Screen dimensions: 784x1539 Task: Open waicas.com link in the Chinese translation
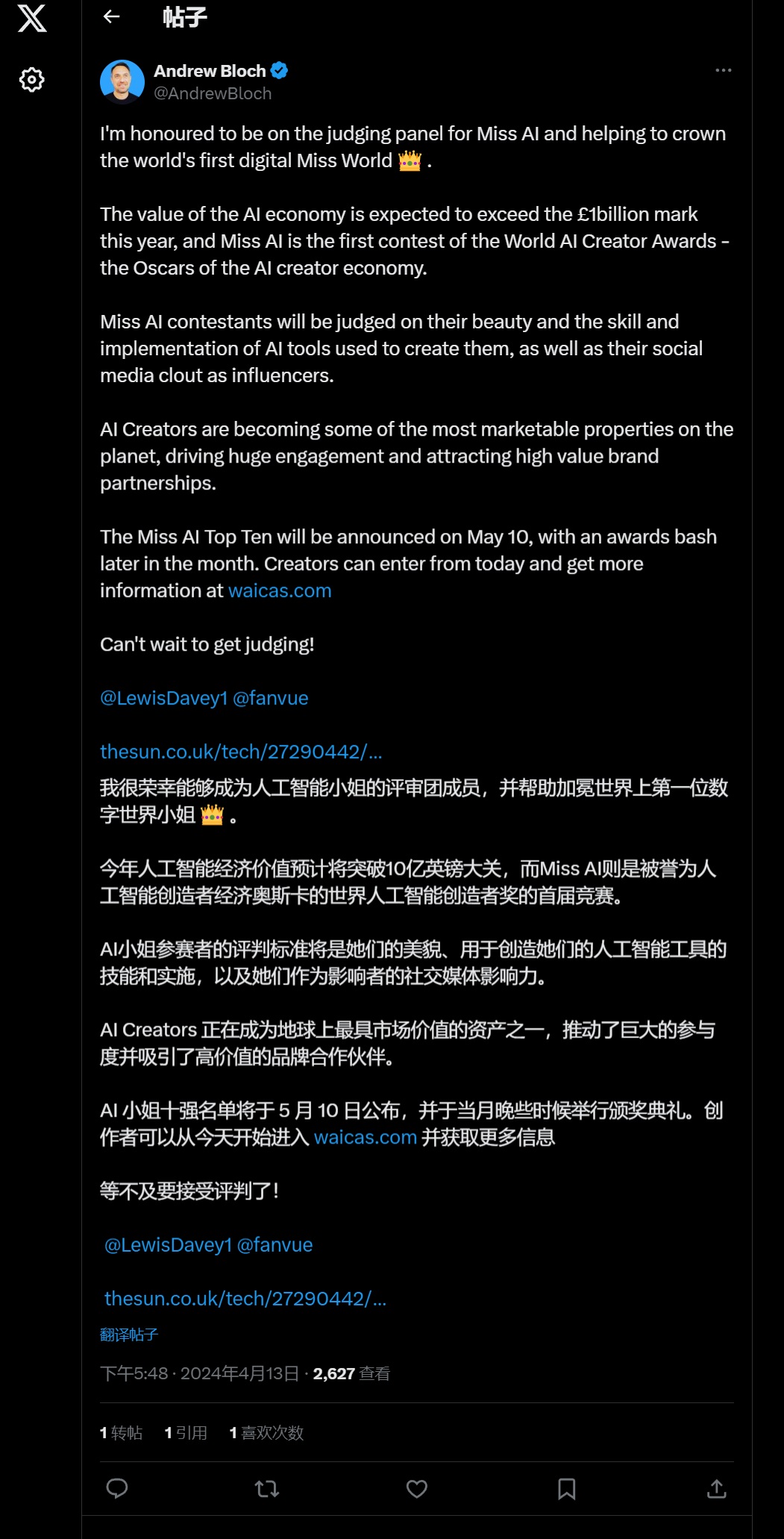pos(365,1137)
